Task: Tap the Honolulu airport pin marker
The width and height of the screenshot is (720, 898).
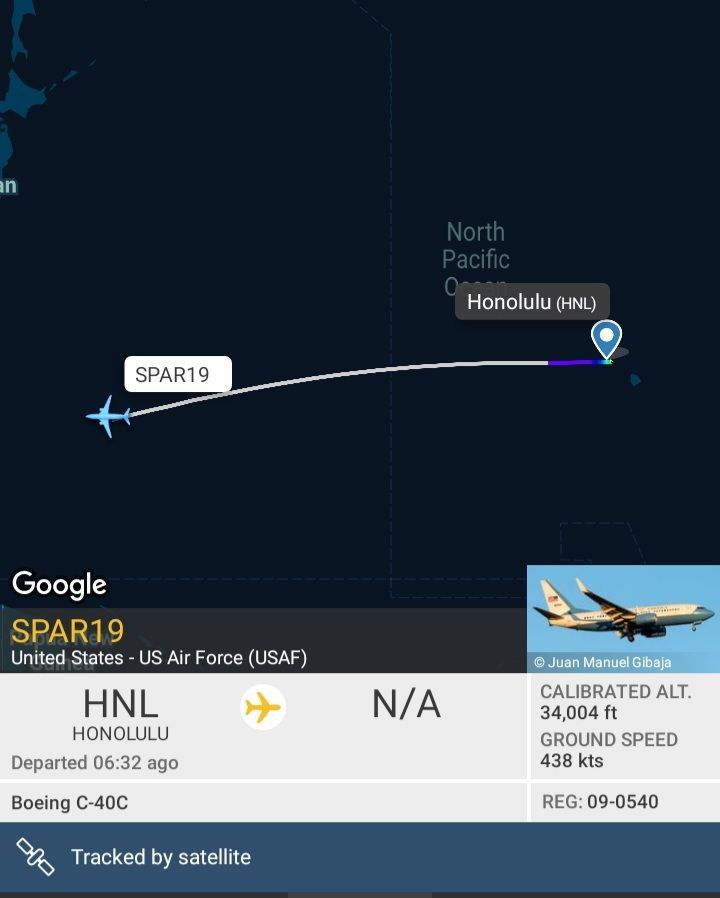Action: [x=606, y=338]
